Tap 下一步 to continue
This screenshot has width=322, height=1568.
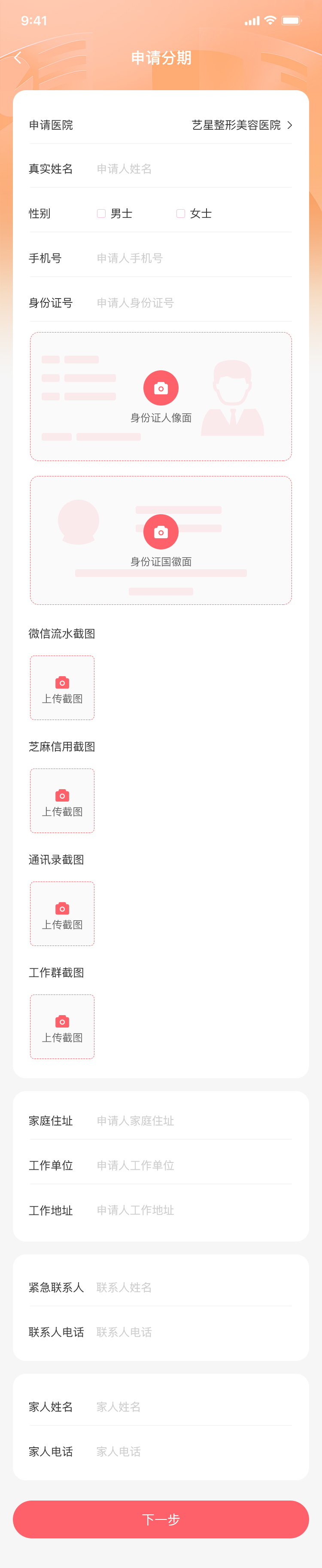[161, 1519]
